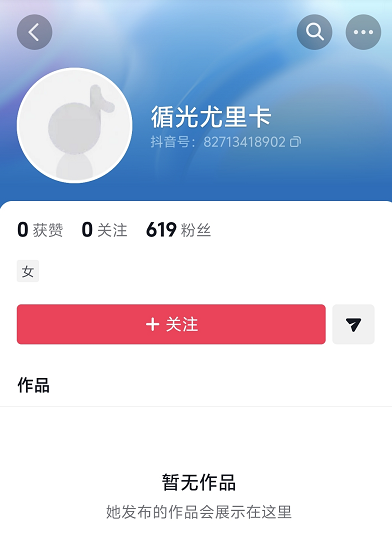The image size is (392, 545).
Task: Send a message via the paper plane button
Action: pos(353,324)
